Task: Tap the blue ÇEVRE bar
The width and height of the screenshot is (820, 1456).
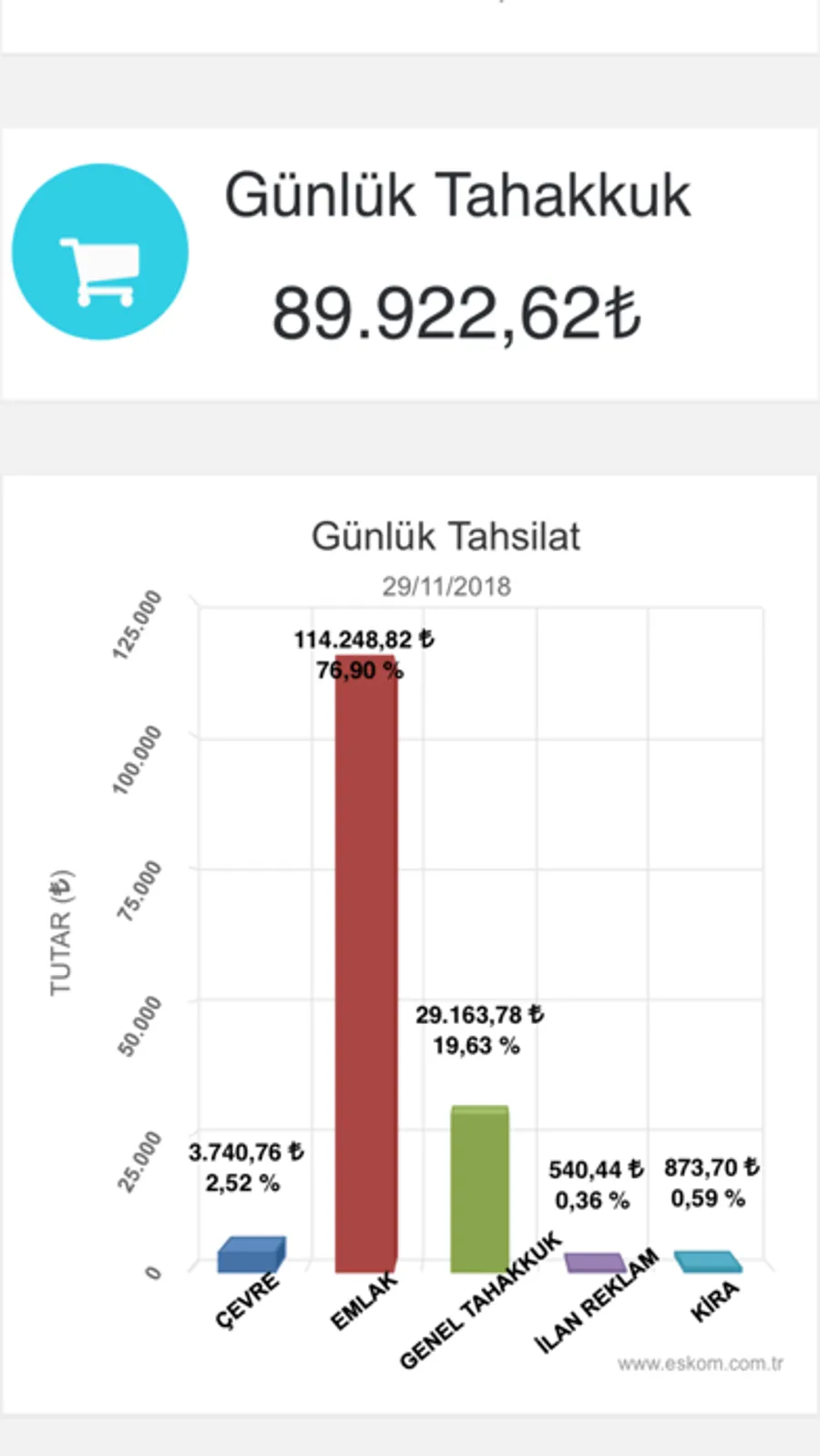Action: [251, 1255]
